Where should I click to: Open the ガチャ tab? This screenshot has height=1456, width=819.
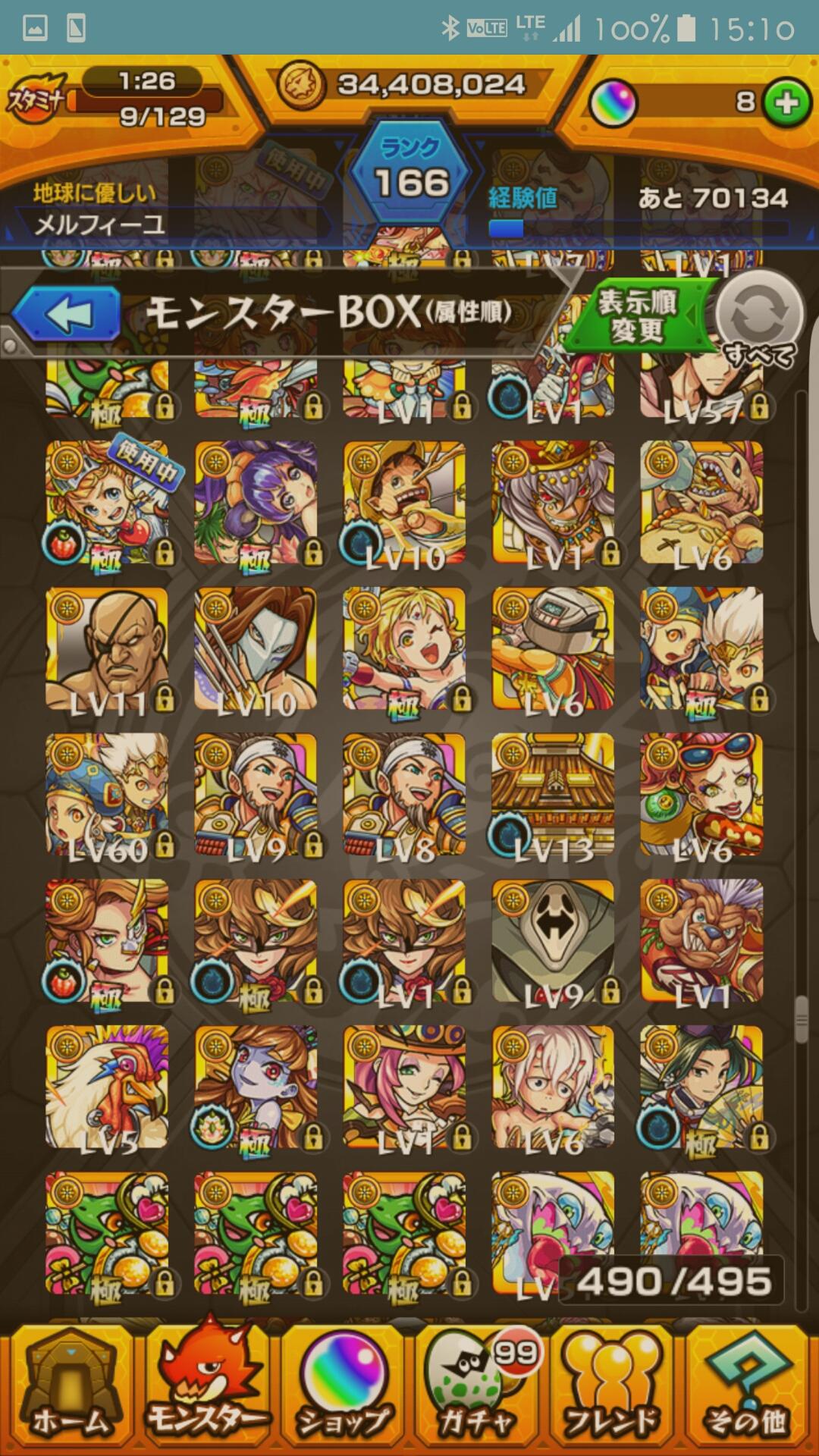coord(479,1391)
